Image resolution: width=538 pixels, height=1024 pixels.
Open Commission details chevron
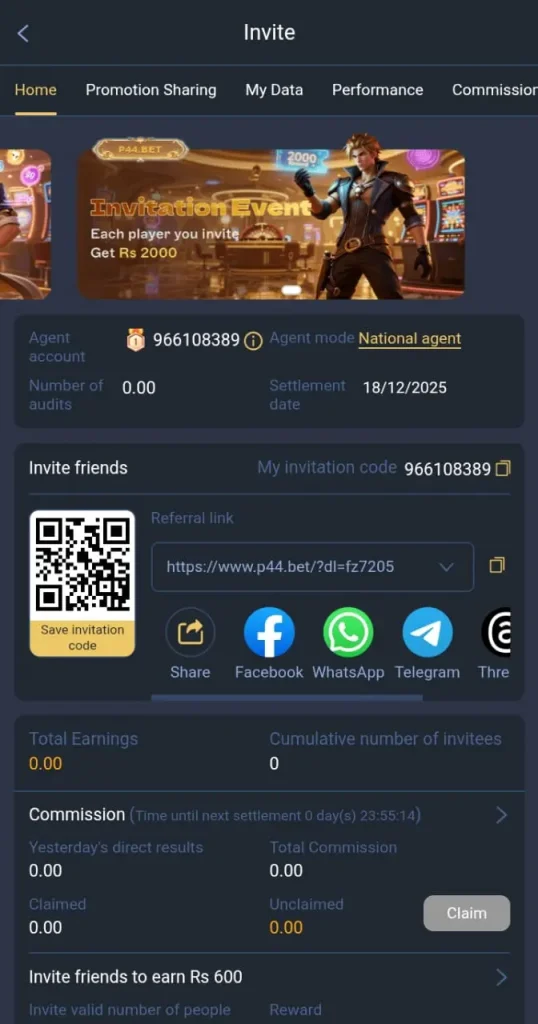(501, 815)
